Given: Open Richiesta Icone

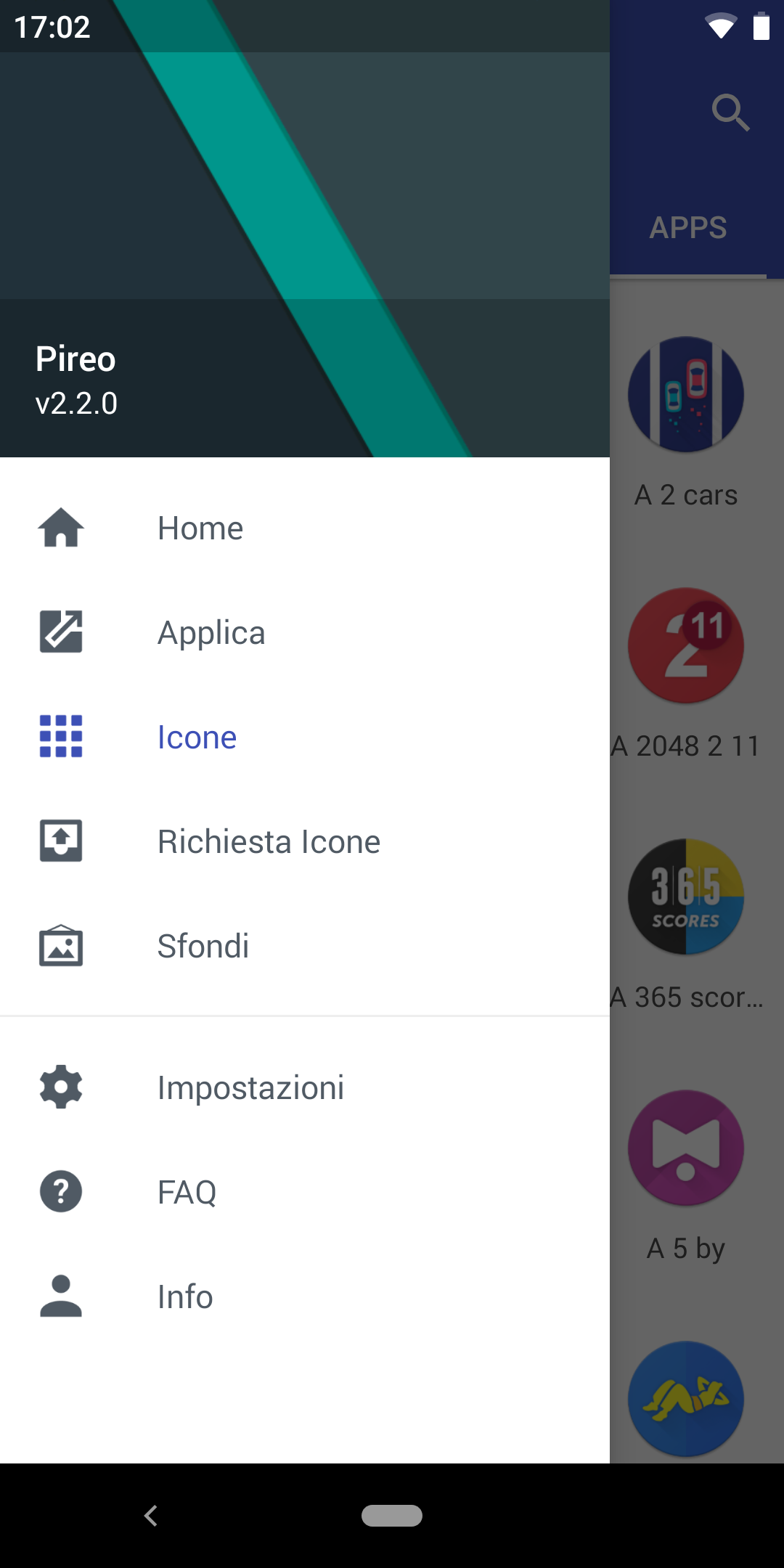Looking at the screenshot, I should tap(269, 841).
